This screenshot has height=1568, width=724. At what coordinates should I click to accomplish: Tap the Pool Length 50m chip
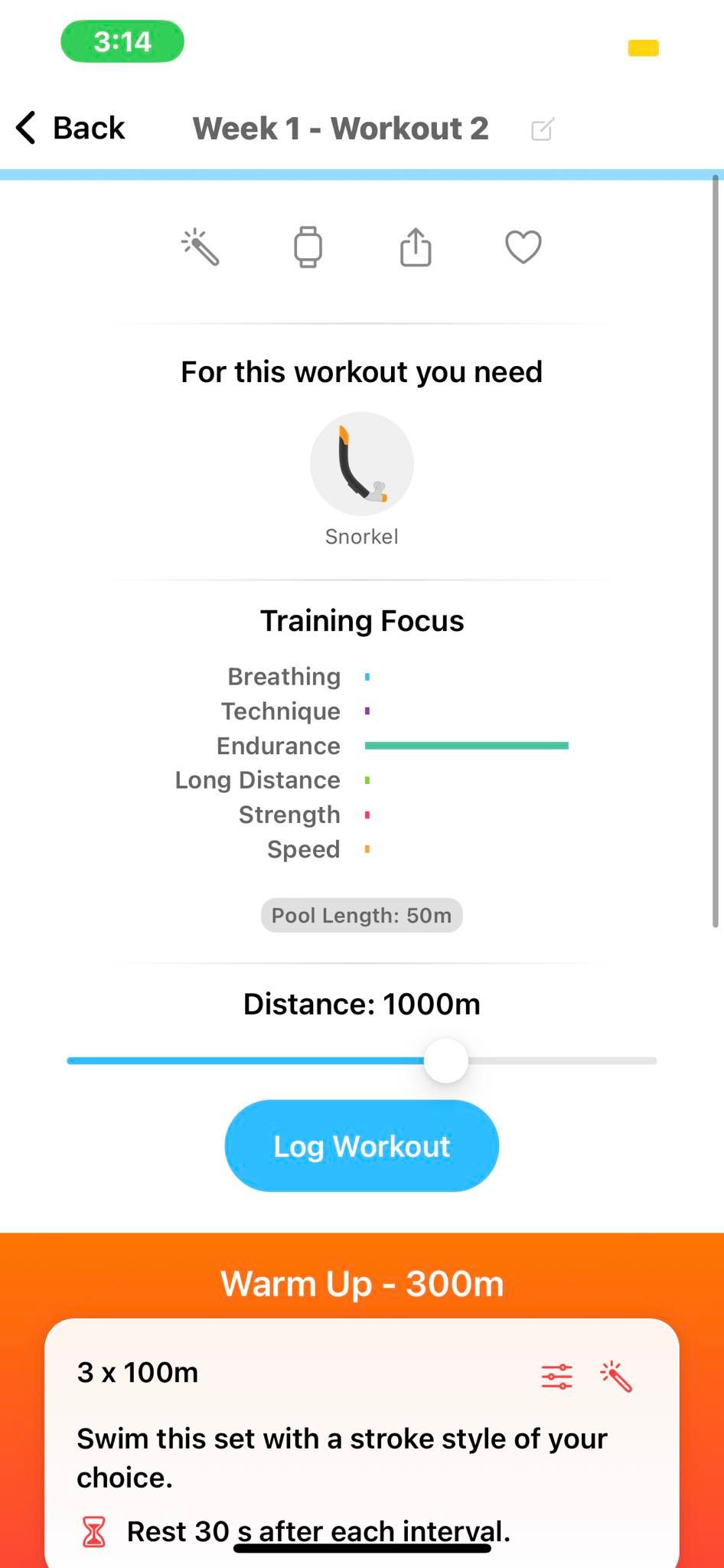pos(362,916)
